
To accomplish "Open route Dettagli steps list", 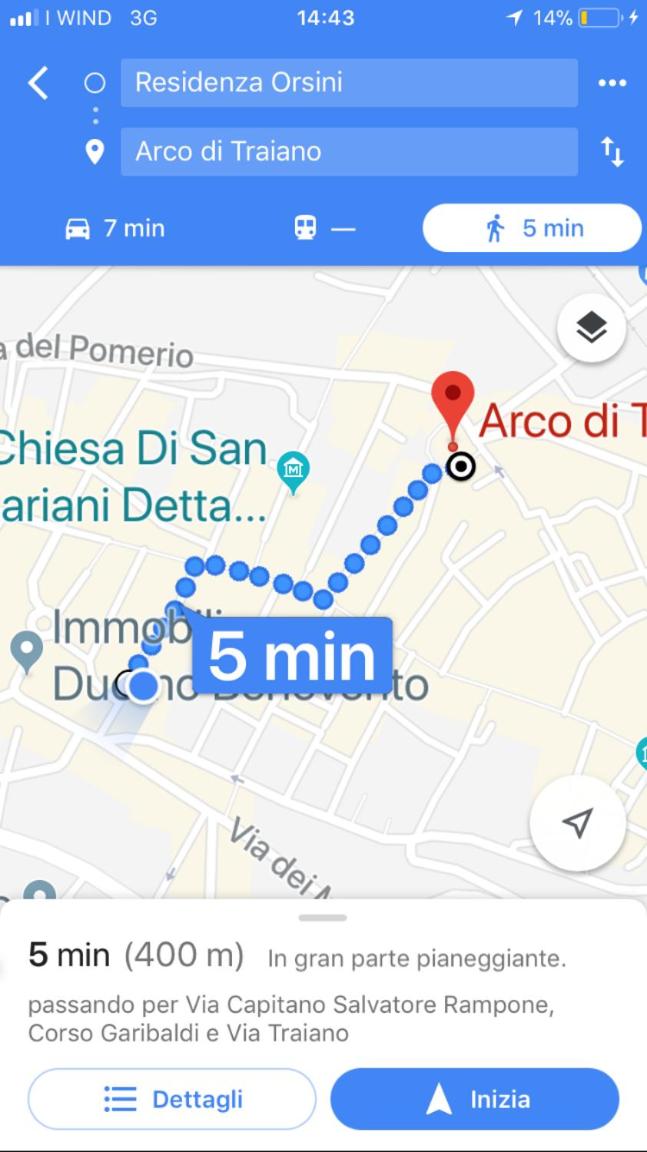I will pos(172,1099).
